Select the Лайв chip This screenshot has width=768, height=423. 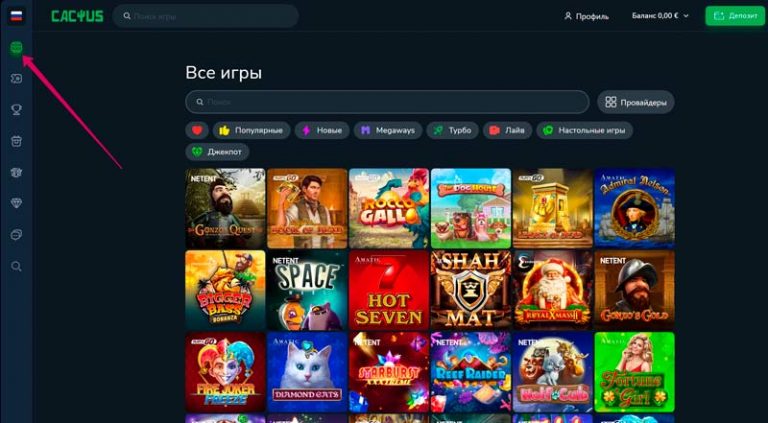pos(507,130)
